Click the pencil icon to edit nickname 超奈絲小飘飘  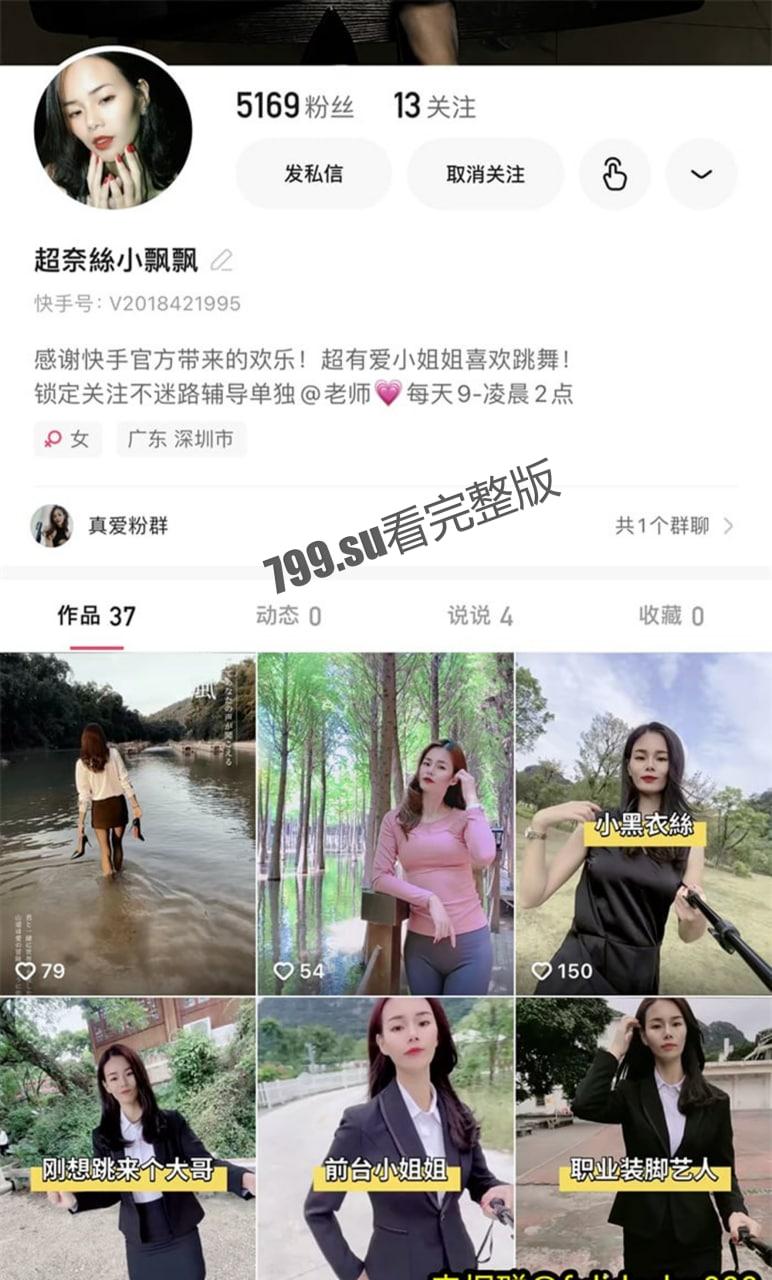(221, 258)
